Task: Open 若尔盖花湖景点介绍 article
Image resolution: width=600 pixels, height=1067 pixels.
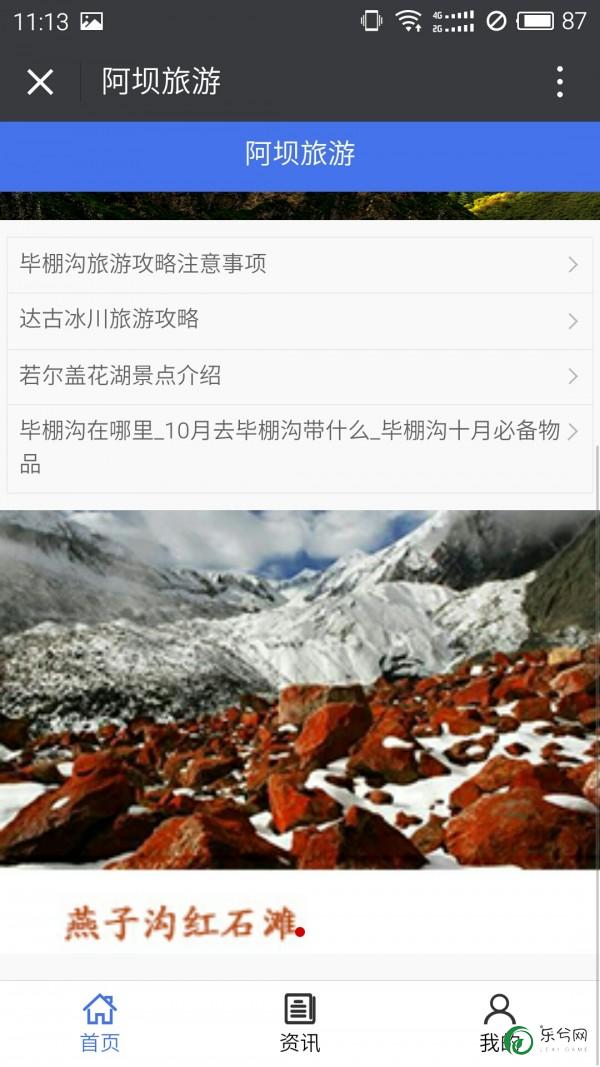Action: [298, 376]
